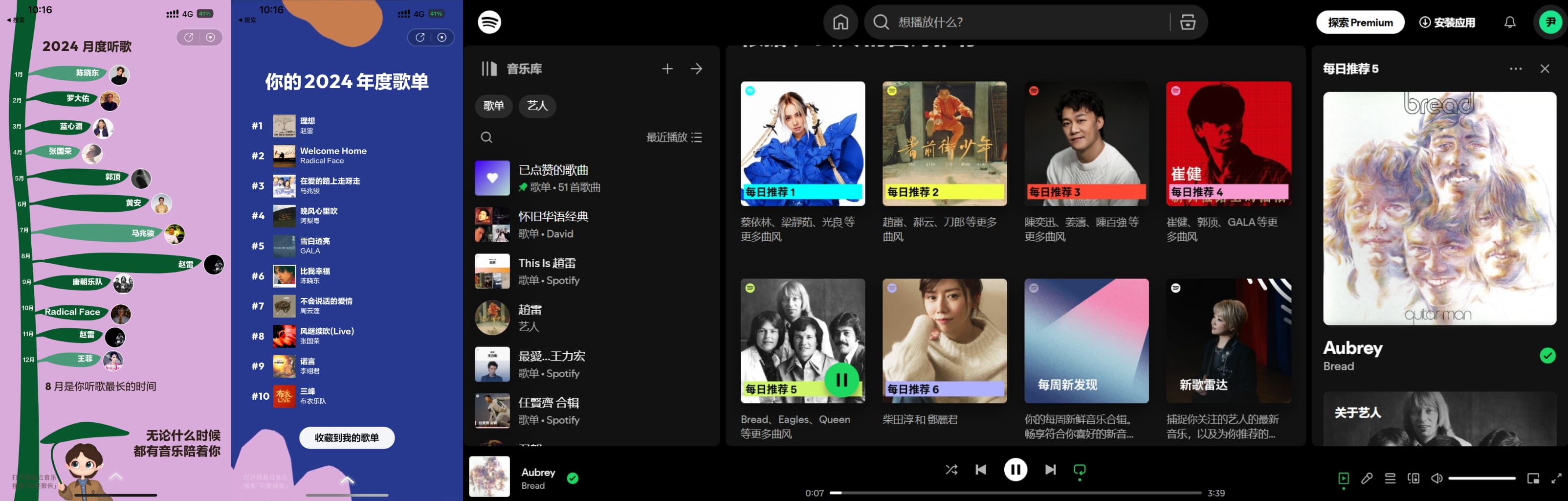1568x501 pixels.
Task: Tap 收藏到我的歌单 button
Action: tap(346, 438)
